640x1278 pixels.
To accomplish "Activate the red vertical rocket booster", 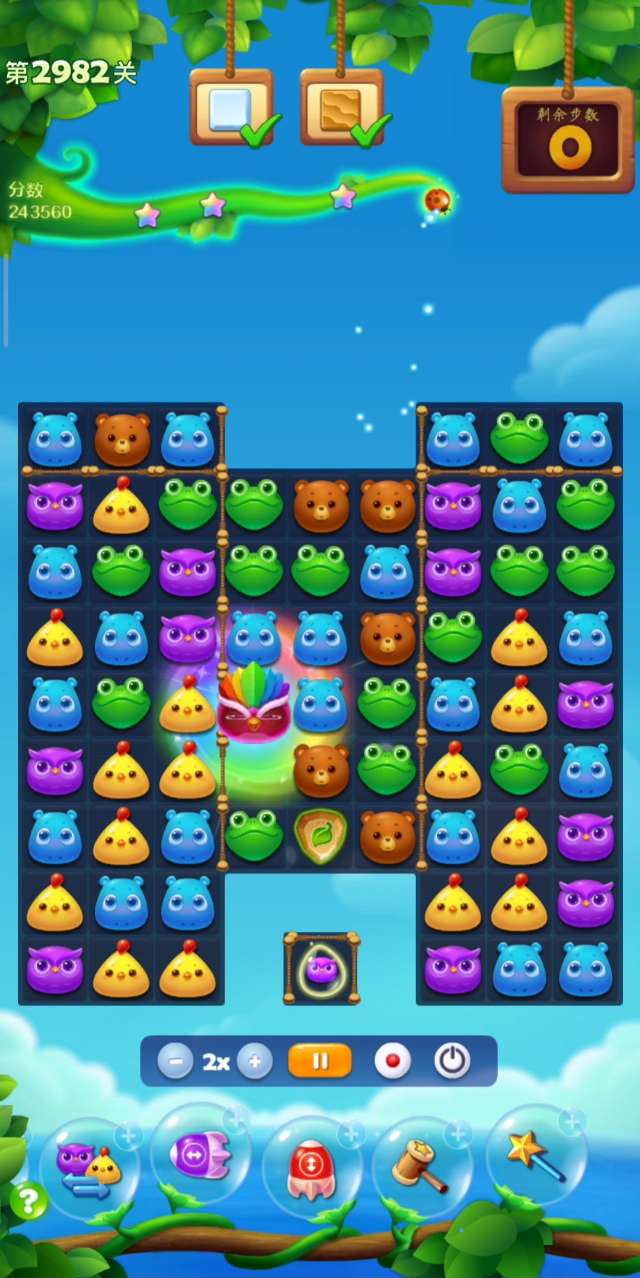I will [x=311, y=1168].
